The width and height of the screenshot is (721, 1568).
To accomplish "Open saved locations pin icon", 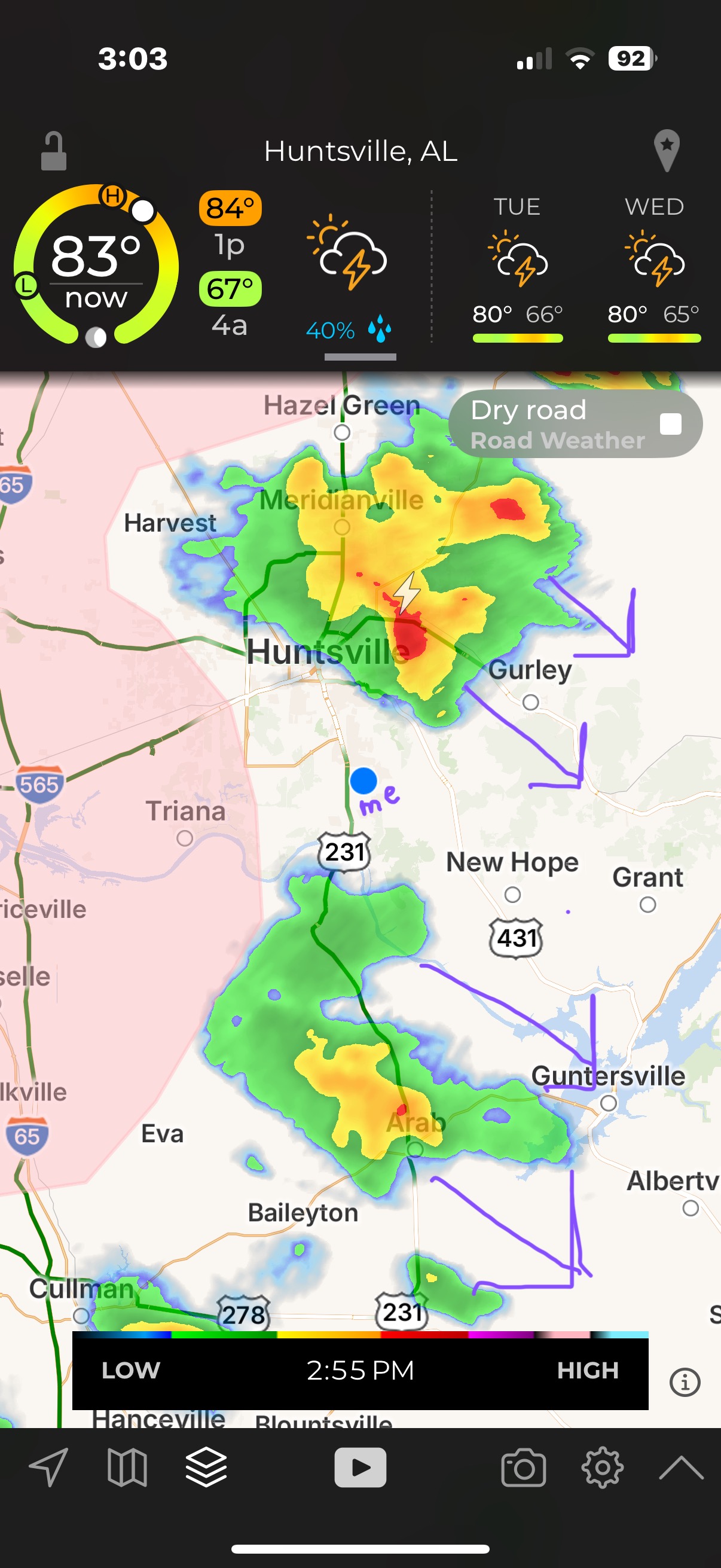I will click(667, 151).
